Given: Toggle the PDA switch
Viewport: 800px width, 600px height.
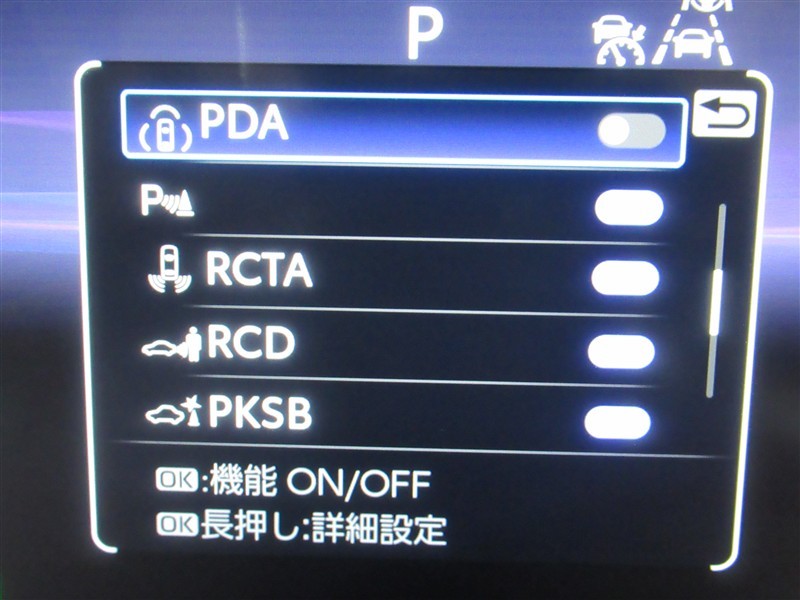Looking at the screenshot, I should click(x=631, y=131).
